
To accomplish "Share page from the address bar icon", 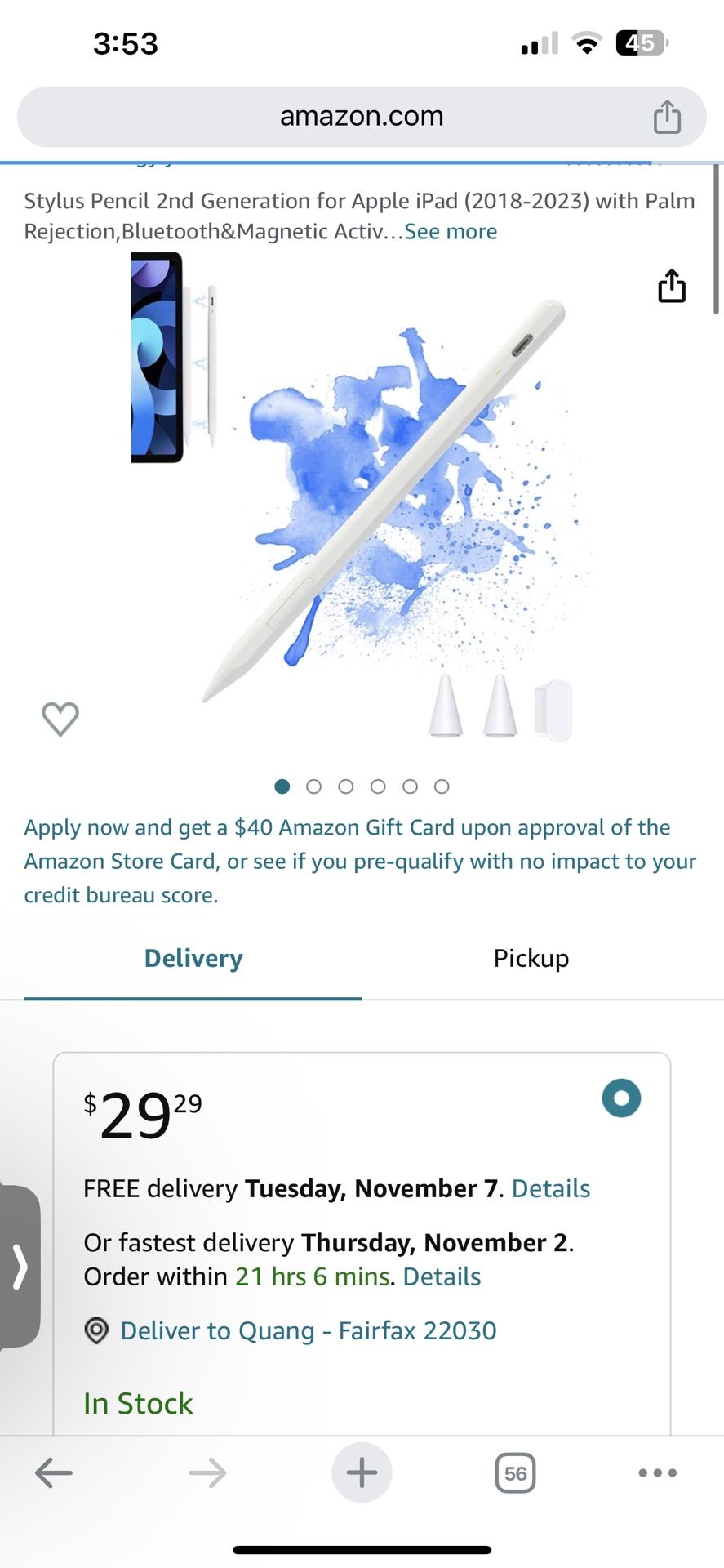I will click(x=667, y=117).
